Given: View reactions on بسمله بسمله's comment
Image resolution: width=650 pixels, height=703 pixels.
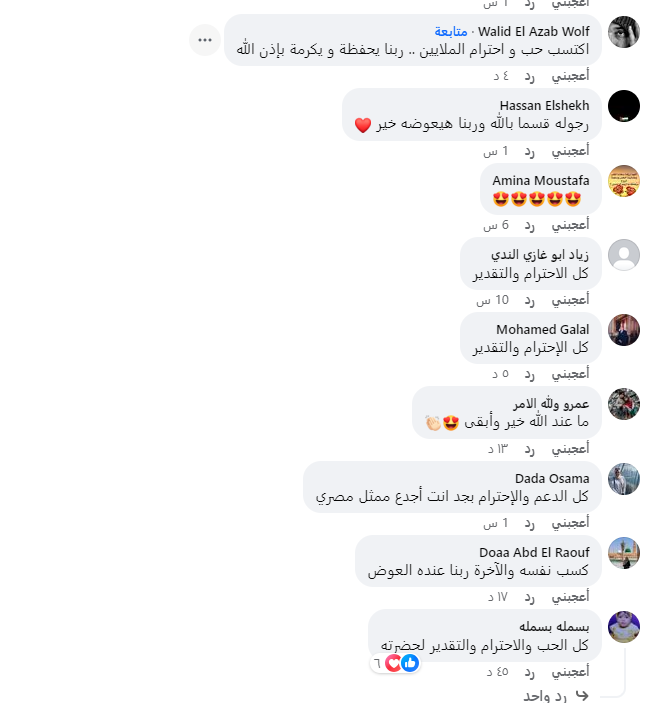Looking at the screenshot, I should [400, 663].
